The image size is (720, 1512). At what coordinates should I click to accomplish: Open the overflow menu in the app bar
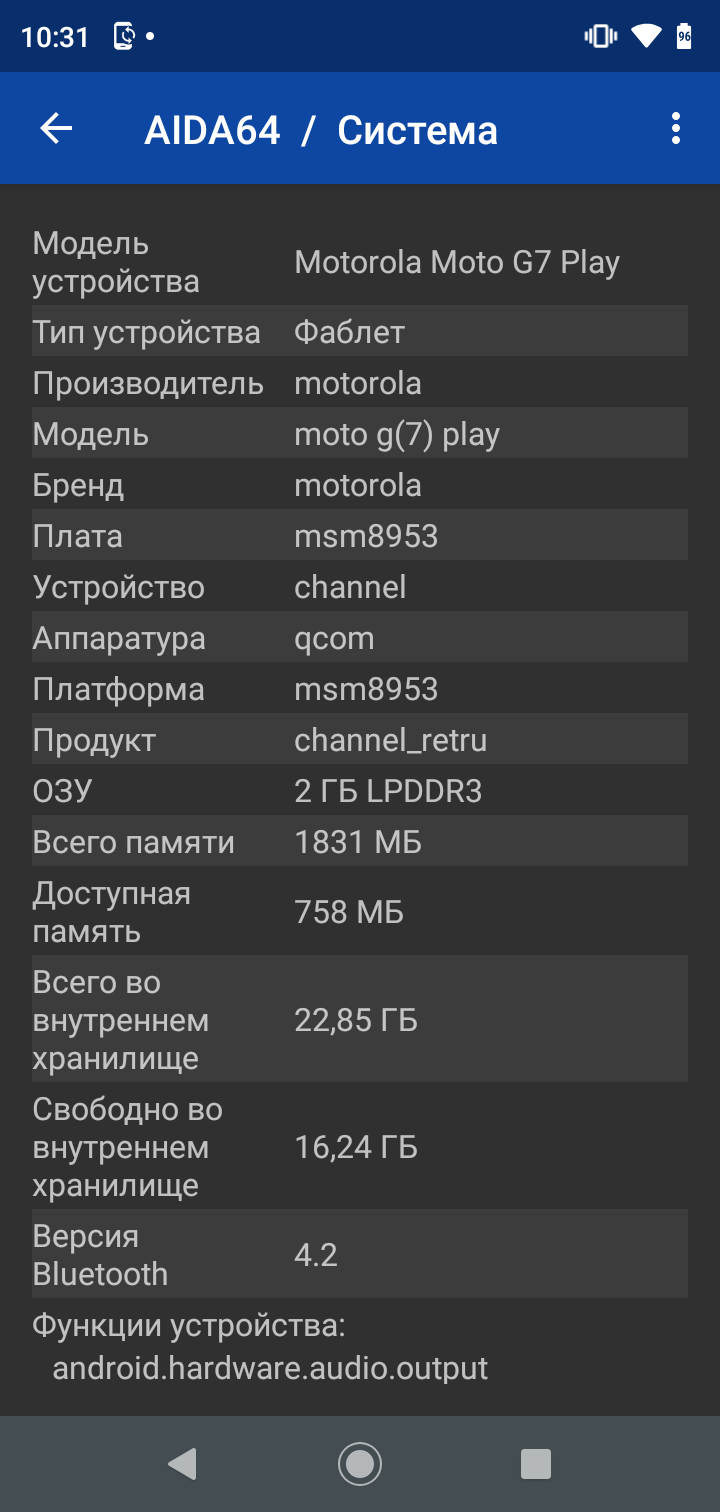pos(676,129)
